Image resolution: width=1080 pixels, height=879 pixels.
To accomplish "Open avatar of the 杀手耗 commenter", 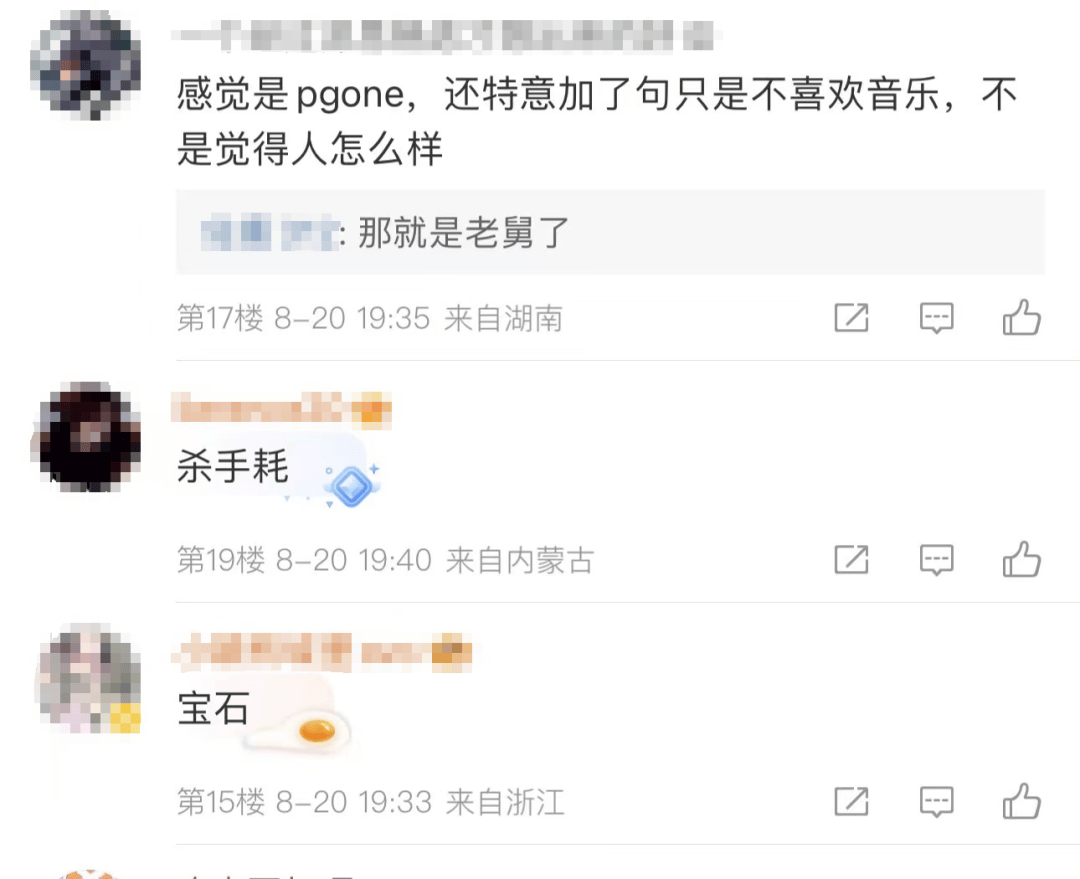I will click(x=86, y=437).
